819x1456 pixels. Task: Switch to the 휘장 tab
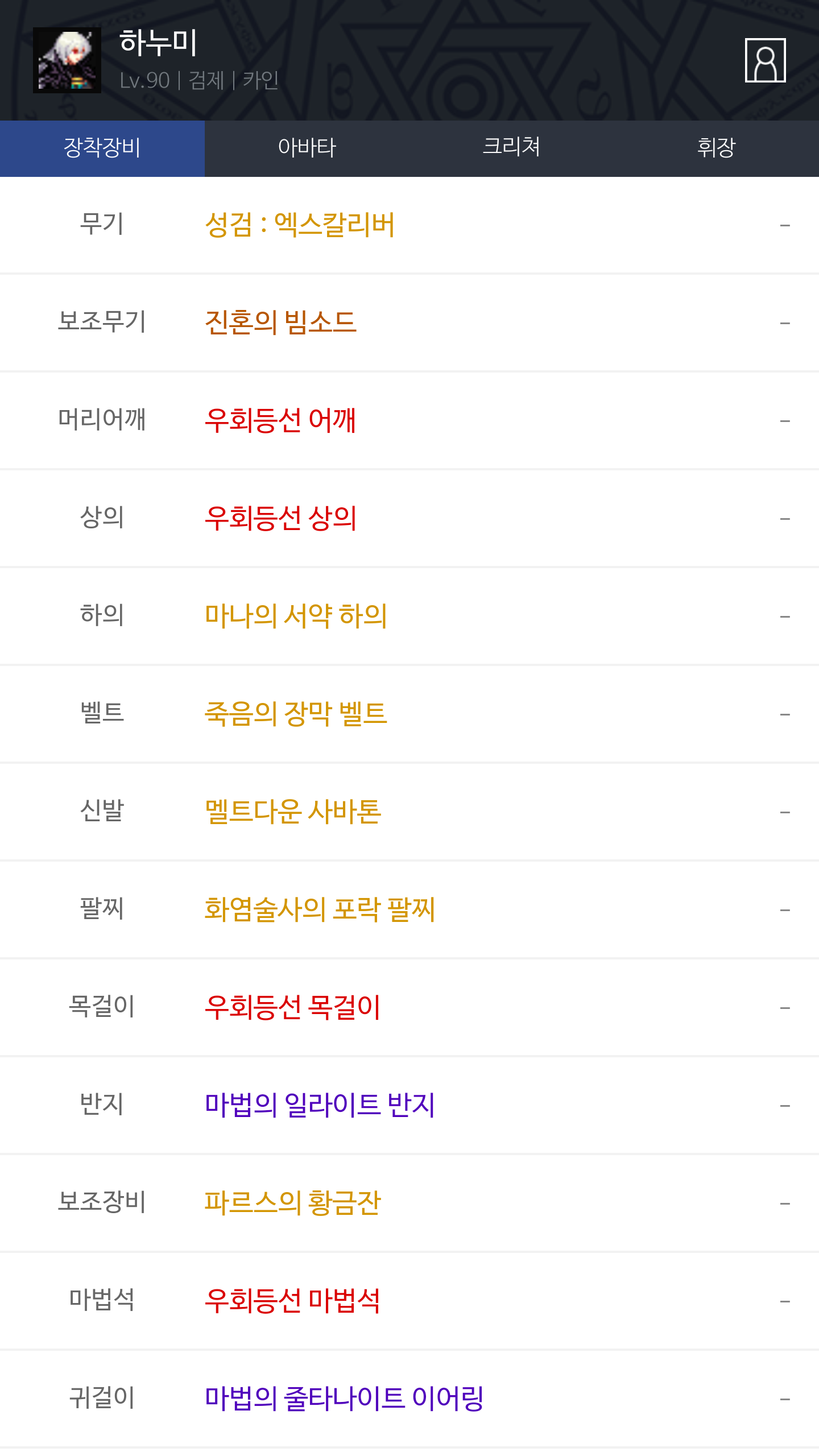(x=717, y=148)
